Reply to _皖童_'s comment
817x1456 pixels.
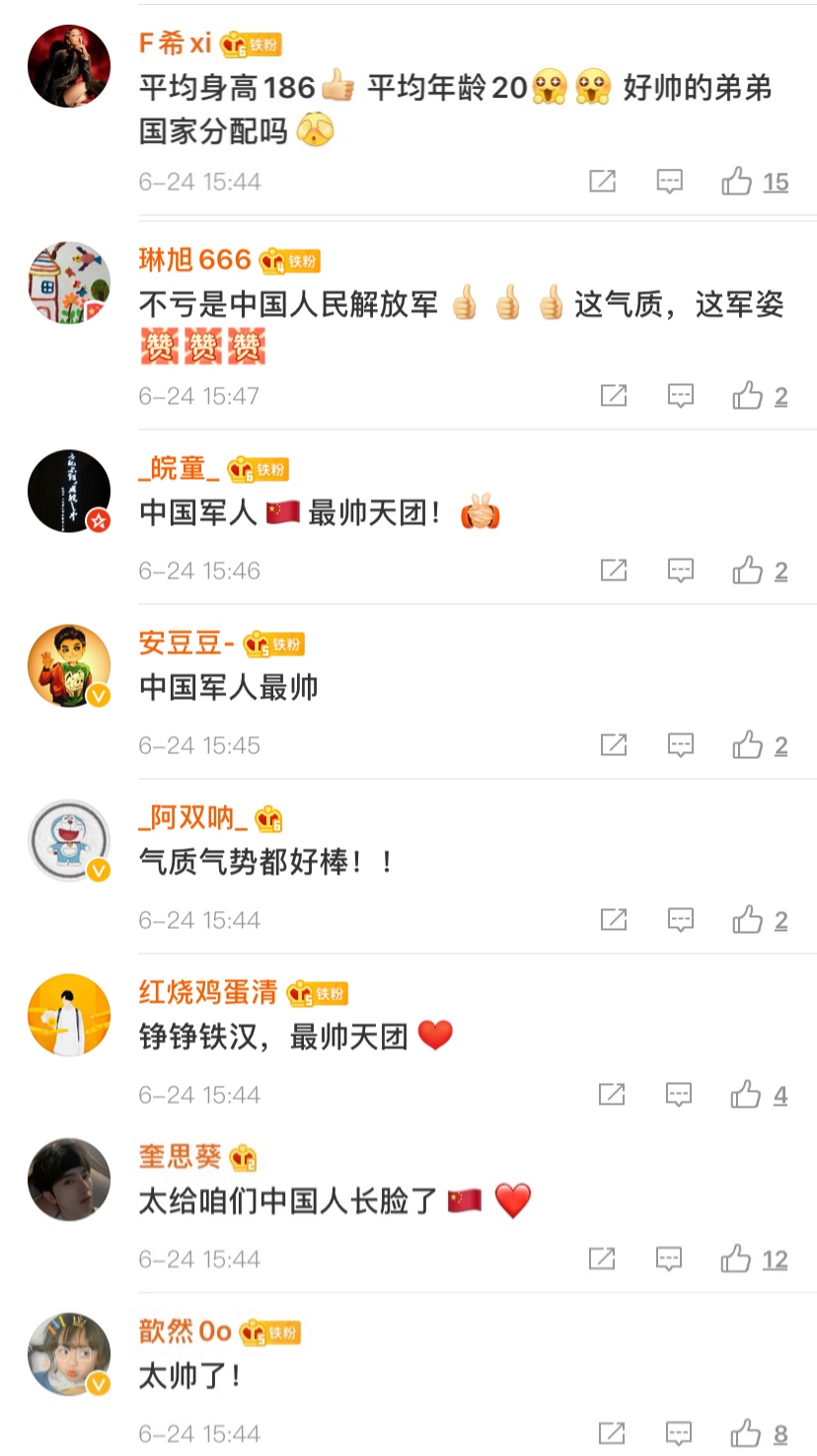pyautogui.click(x=681, y=571)
